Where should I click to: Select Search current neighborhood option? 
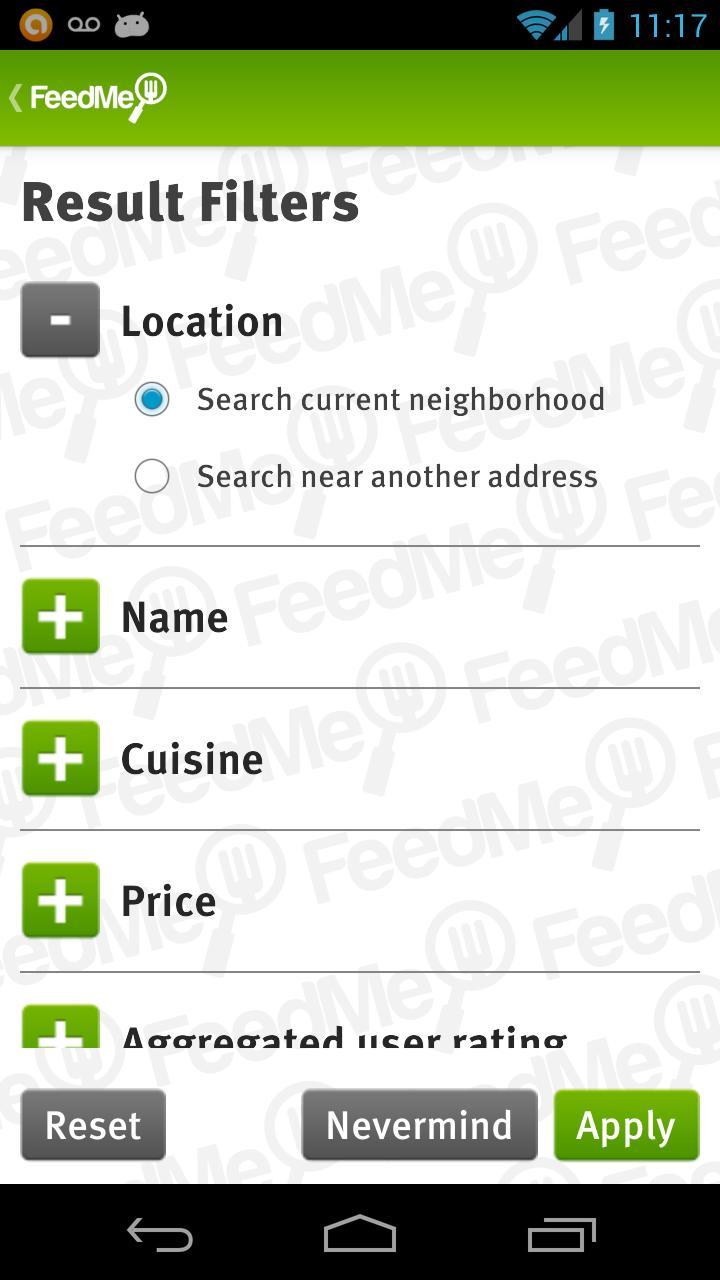[151, 398]
